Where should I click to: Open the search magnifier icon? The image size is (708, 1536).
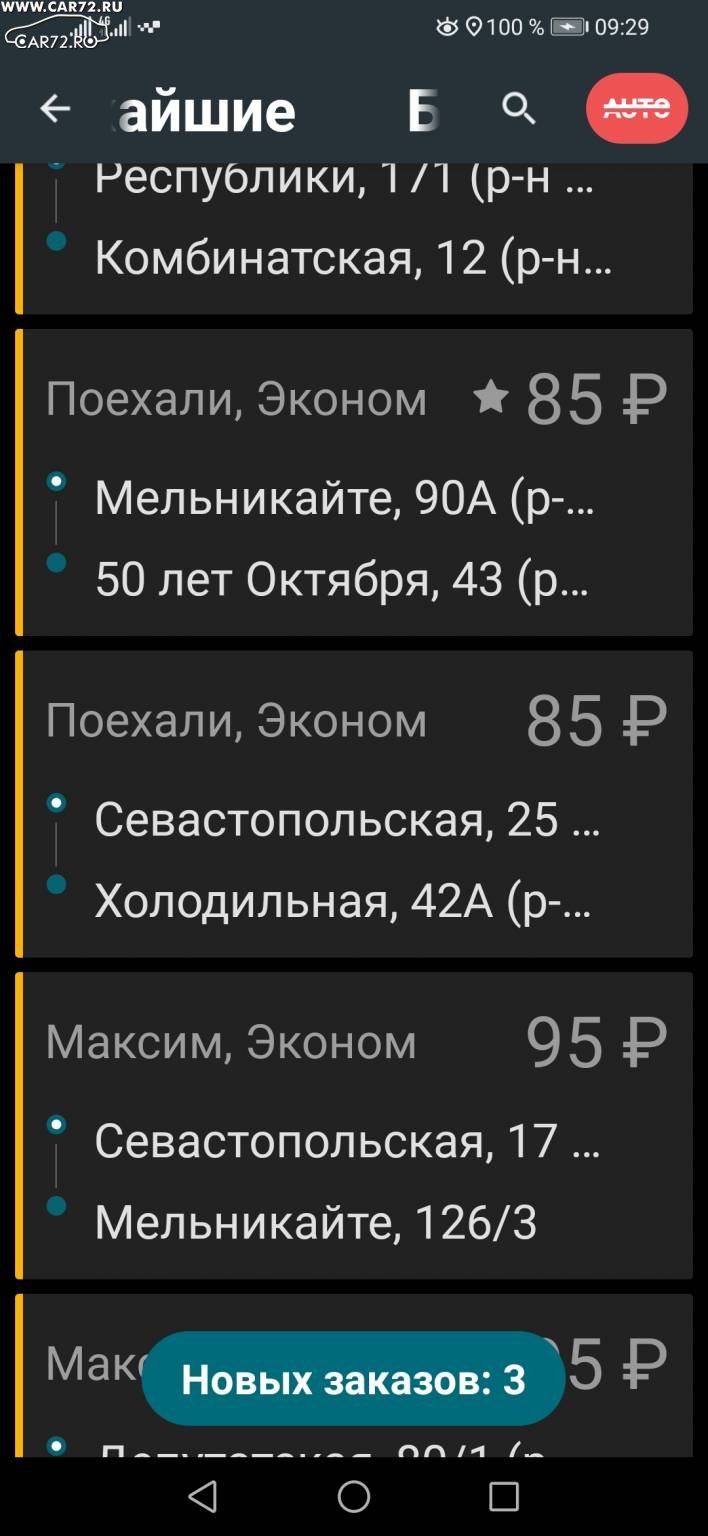click(x=518, y=109)
